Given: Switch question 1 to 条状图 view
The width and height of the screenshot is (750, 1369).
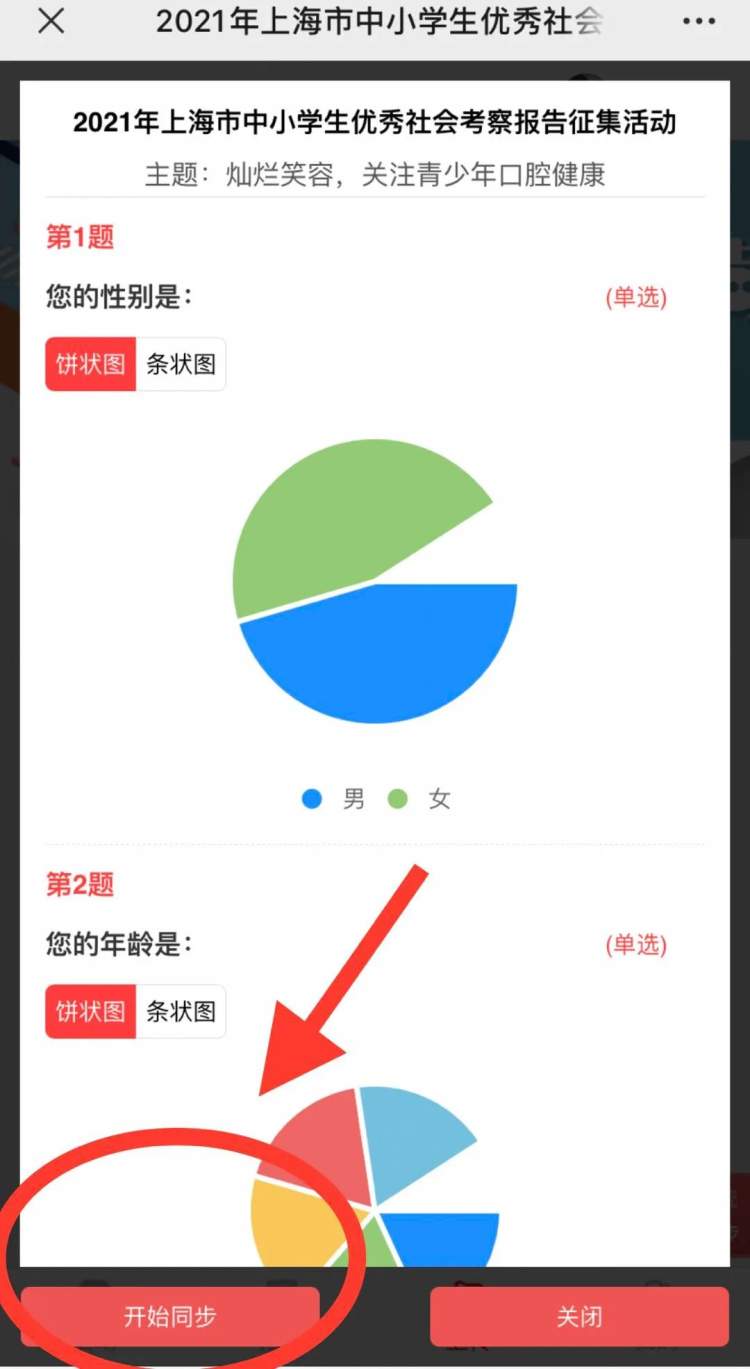Looking at the screenshot, I should point(181,364).
